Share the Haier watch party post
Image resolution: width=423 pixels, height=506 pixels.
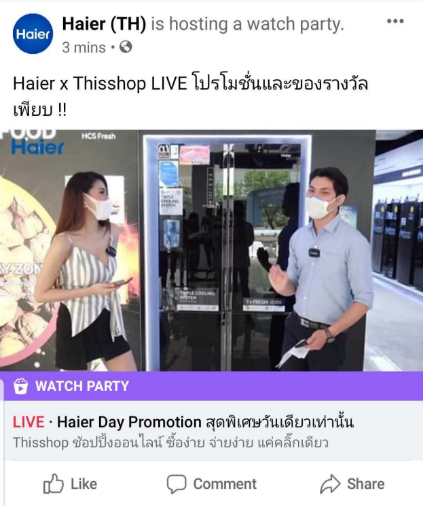352,484
